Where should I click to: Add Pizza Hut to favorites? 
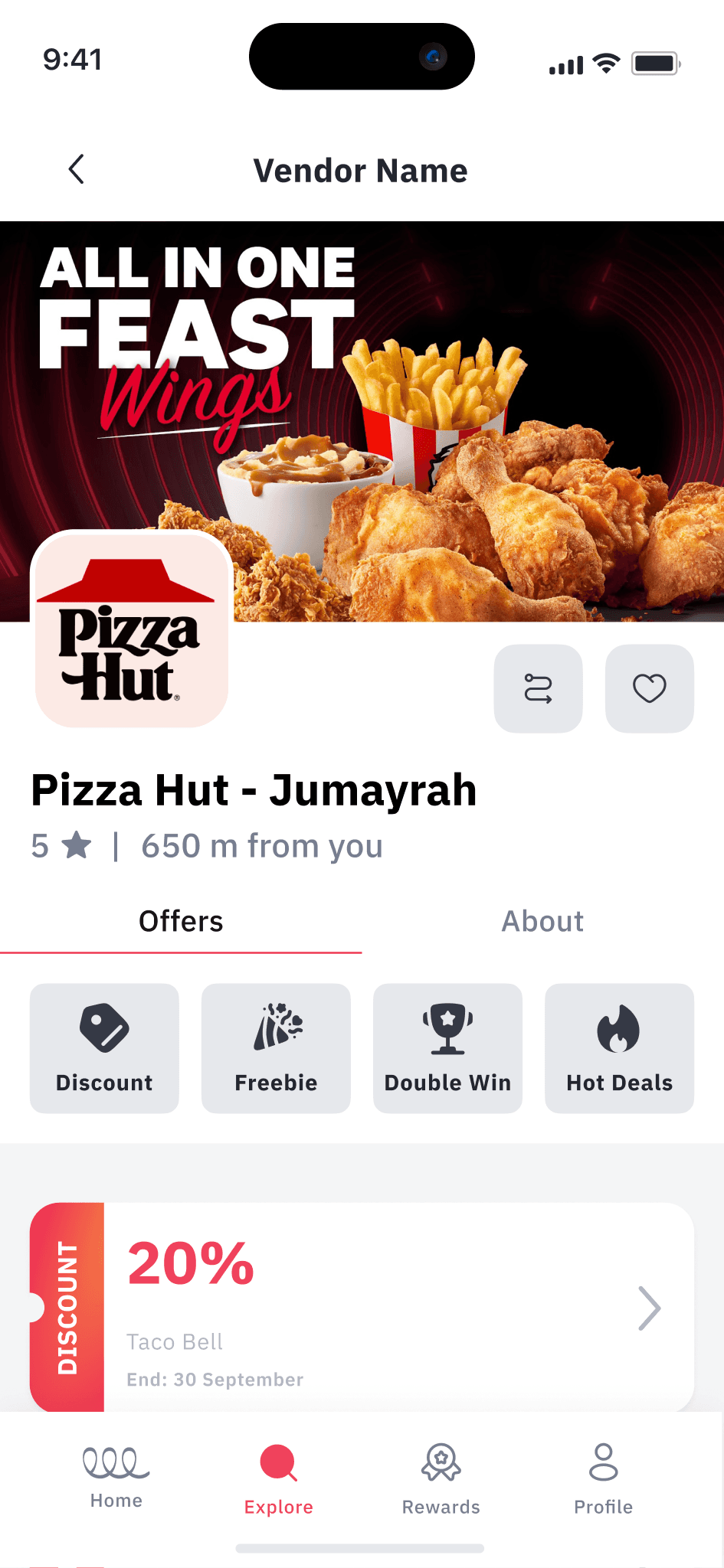click(649, 688)
